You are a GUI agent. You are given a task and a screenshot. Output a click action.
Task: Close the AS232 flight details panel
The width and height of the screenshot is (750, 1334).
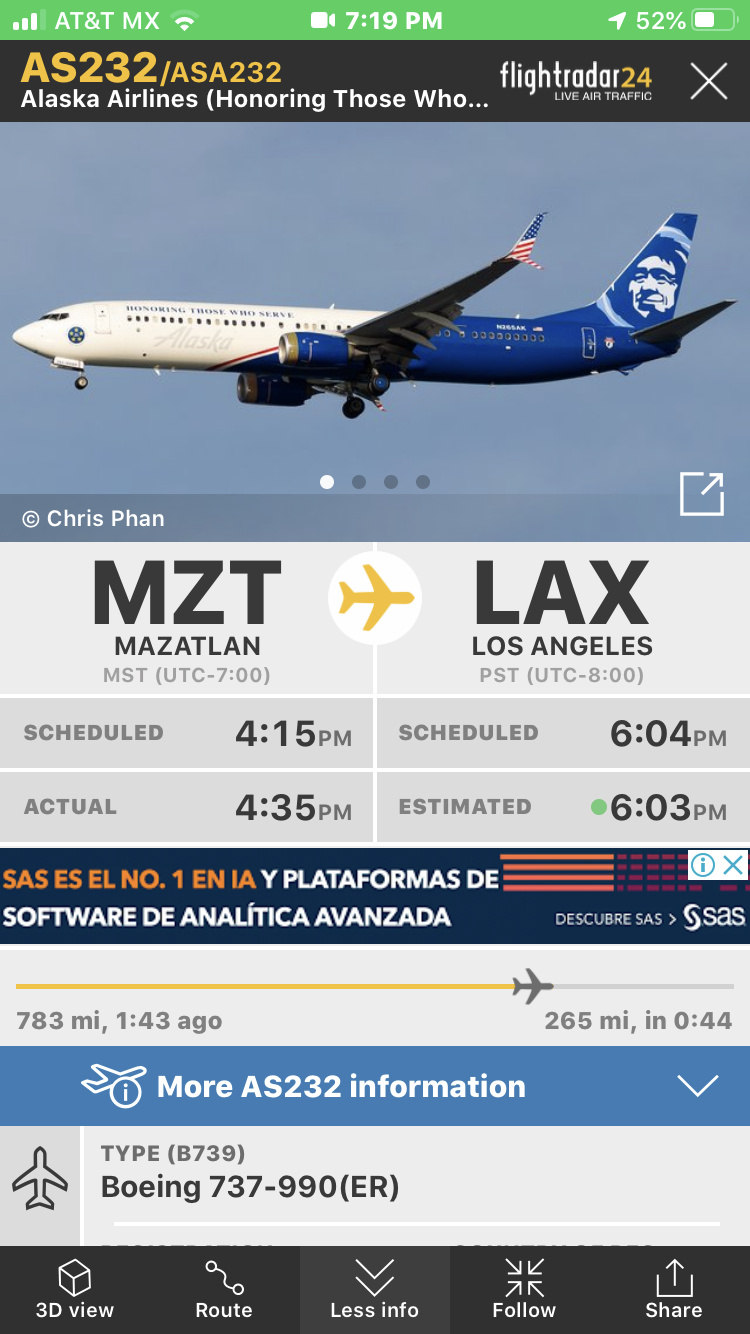708,81
